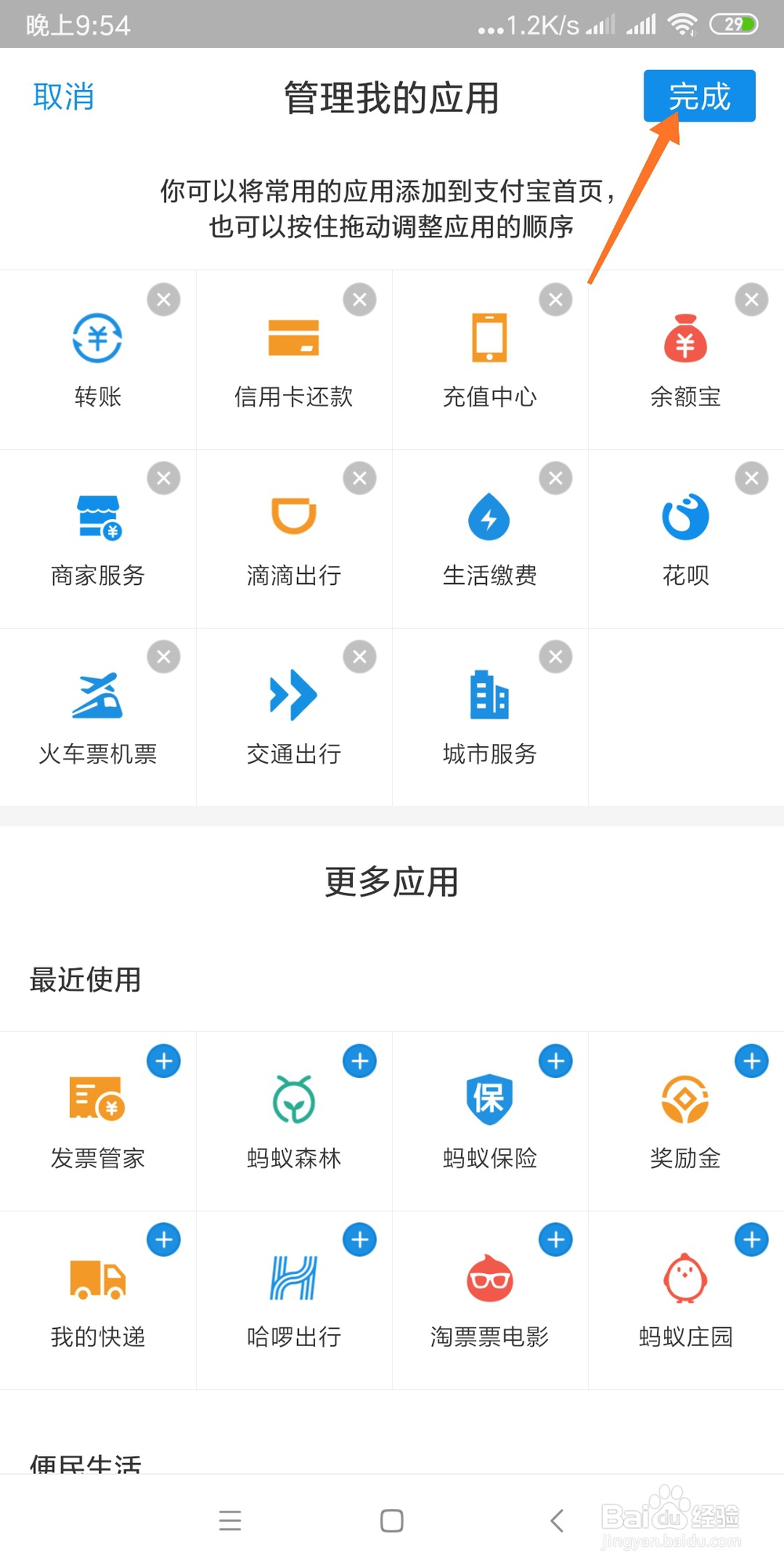Viewport: 784px width, 1568px height.
Task: Remove 城市服务 from my apps
Action: [x=556, y=657]
